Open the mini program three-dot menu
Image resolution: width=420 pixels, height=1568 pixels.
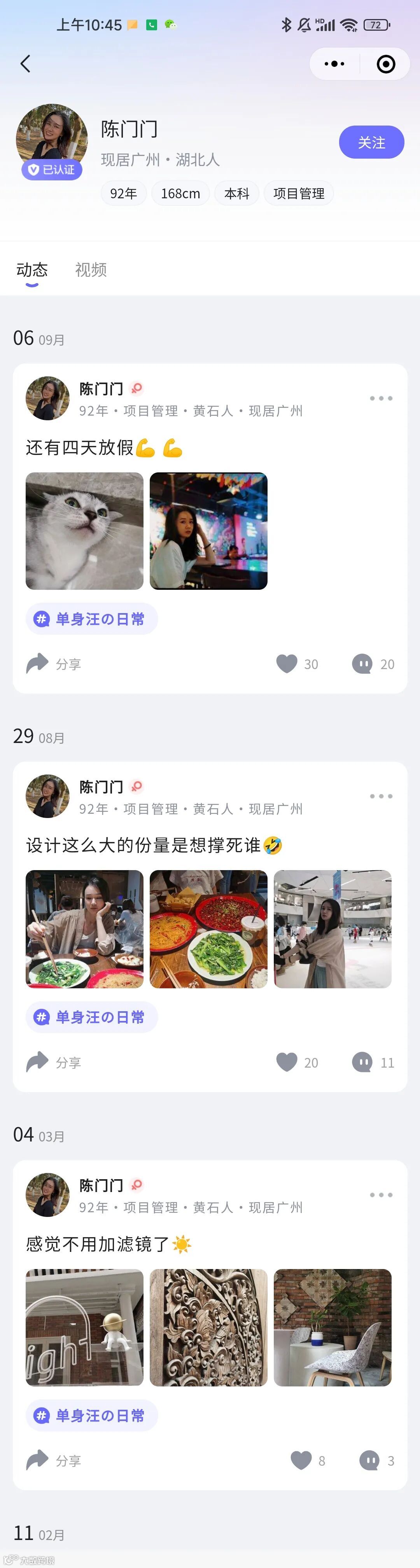click(x=334, y=64)
